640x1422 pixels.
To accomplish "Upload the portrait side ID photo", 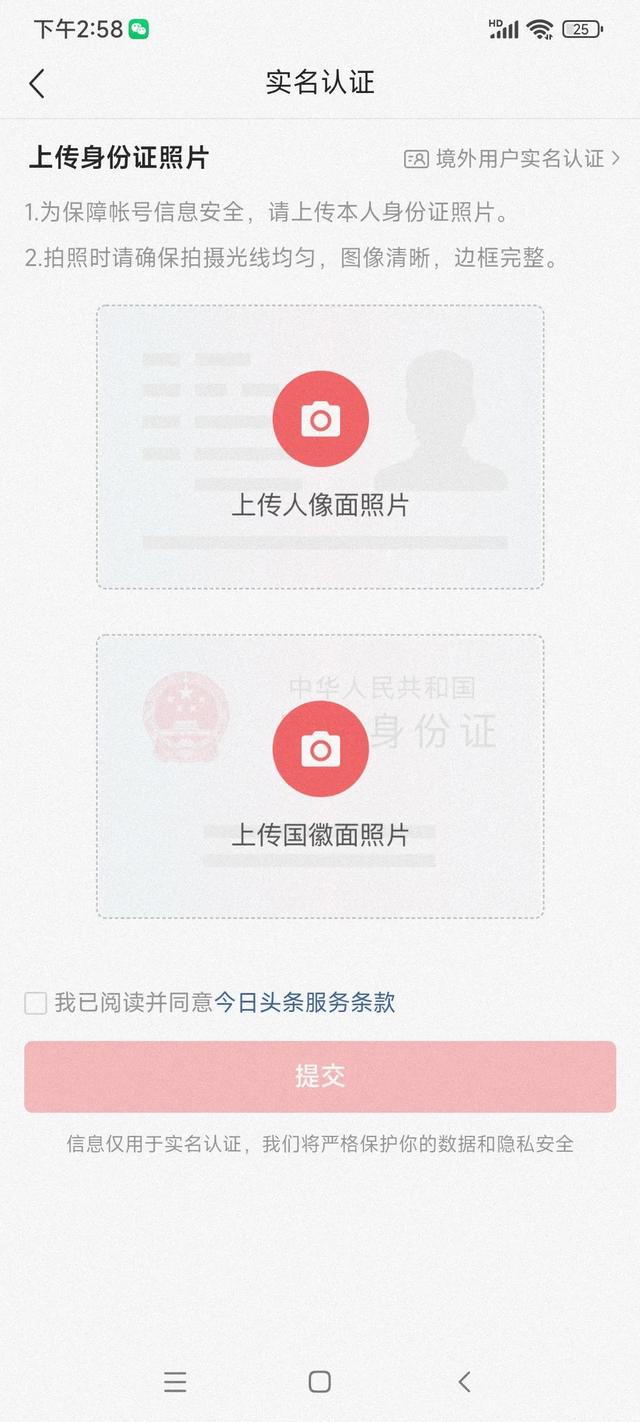I will (320, 419).
